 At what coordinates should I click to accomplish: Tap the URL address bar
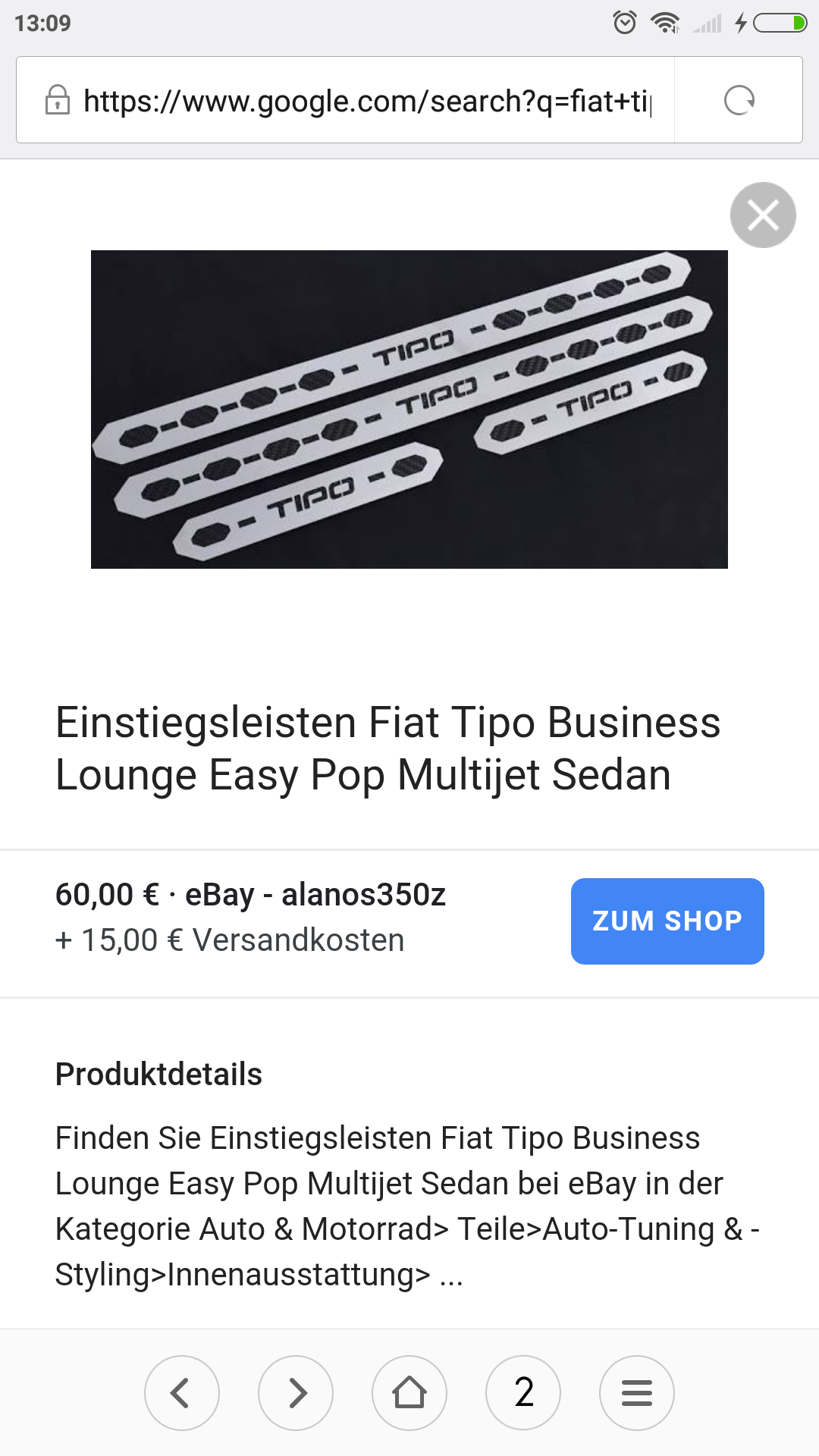364,100
